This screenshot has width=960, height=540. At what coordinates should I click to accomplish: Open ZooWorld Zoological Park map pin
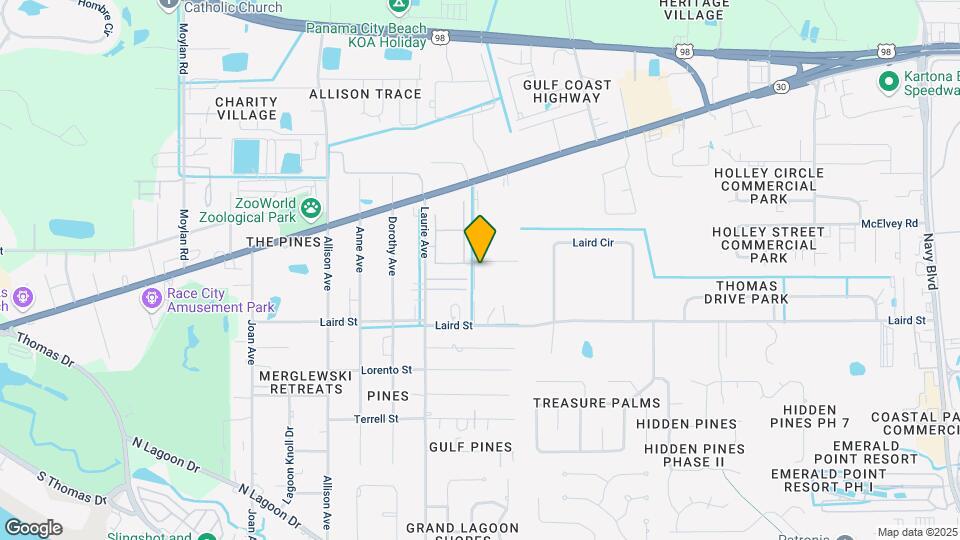coord(312,208)
